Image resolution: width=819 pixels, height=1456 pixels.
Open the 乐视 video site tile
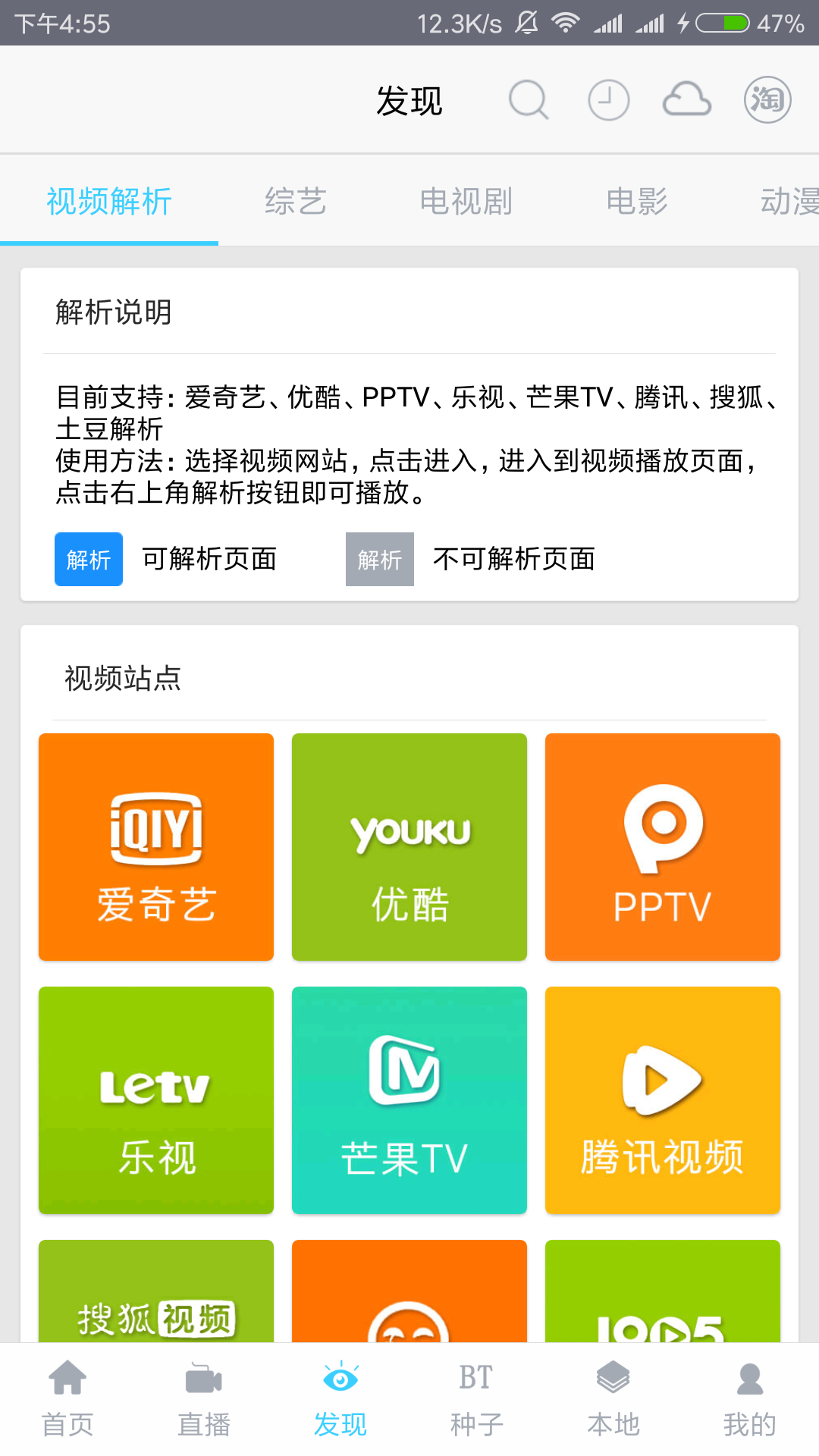(156, 1100)
